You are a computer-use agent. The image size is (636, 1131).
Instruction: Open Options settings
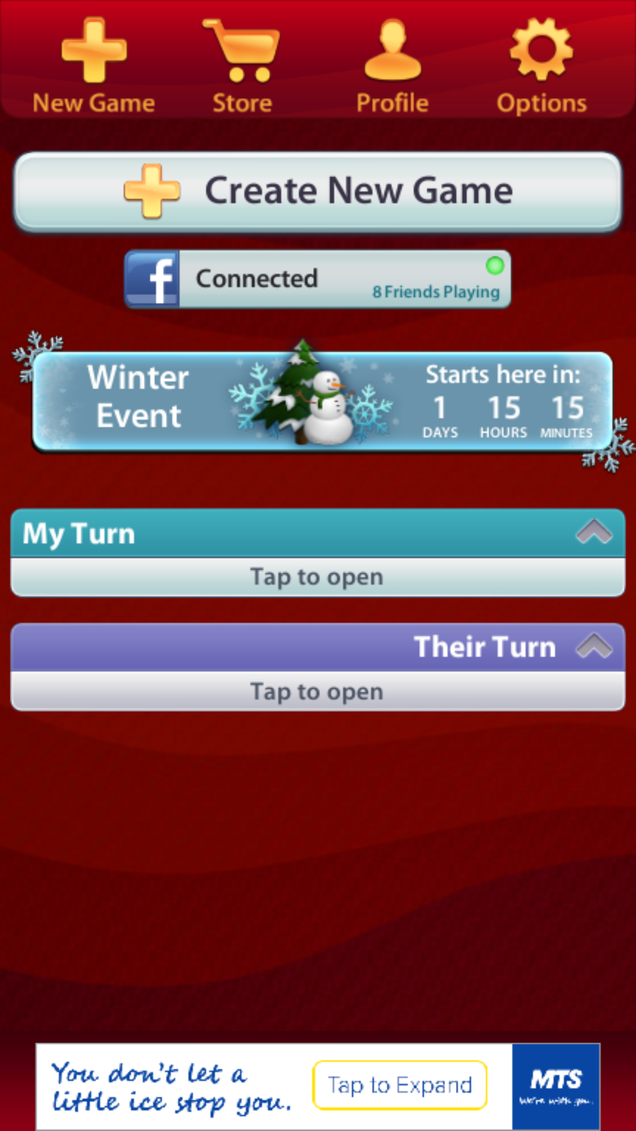(542, 66)
